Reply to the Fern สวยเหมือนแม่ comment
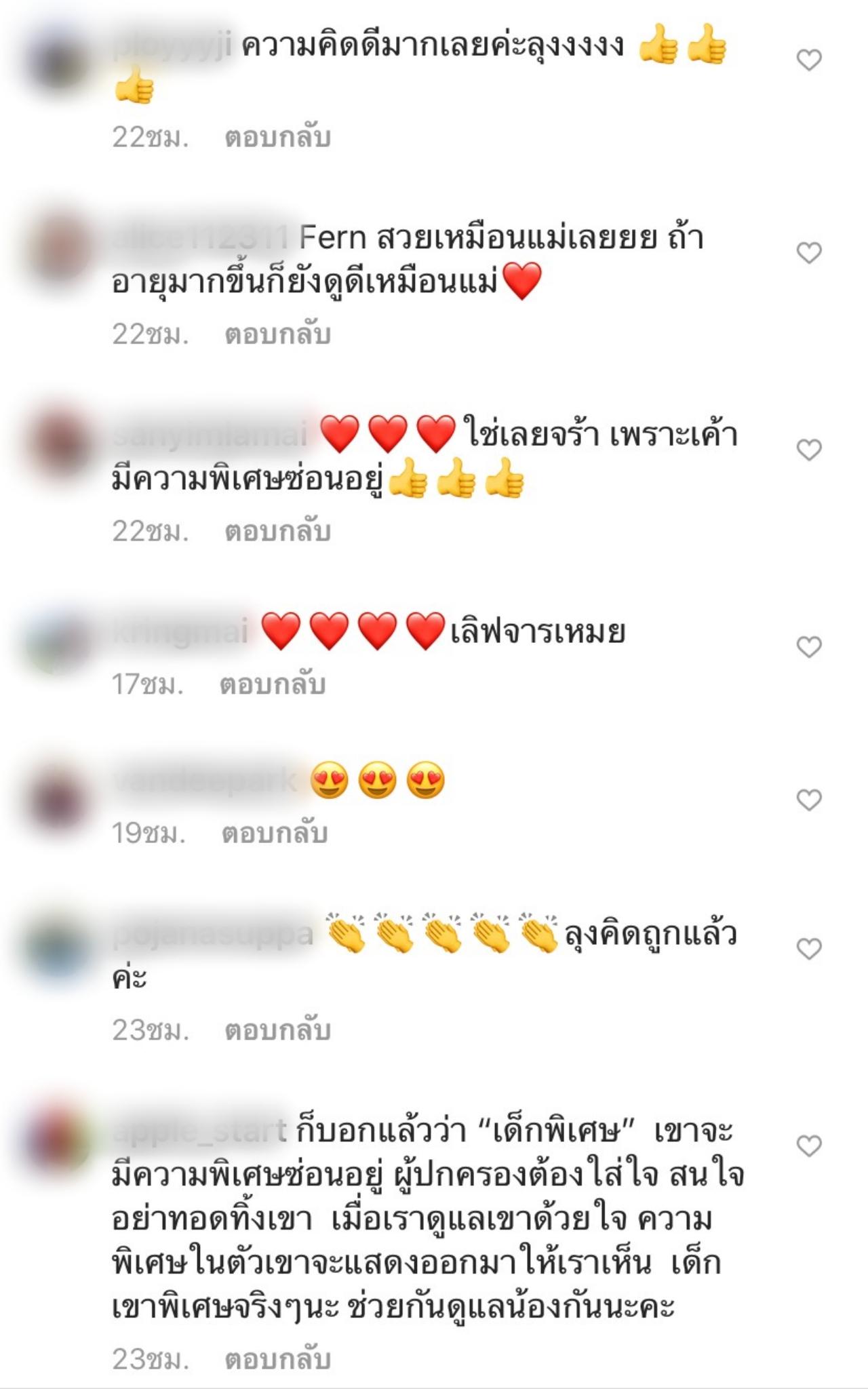Screen dimensions: 868x1389 [277, 334]
